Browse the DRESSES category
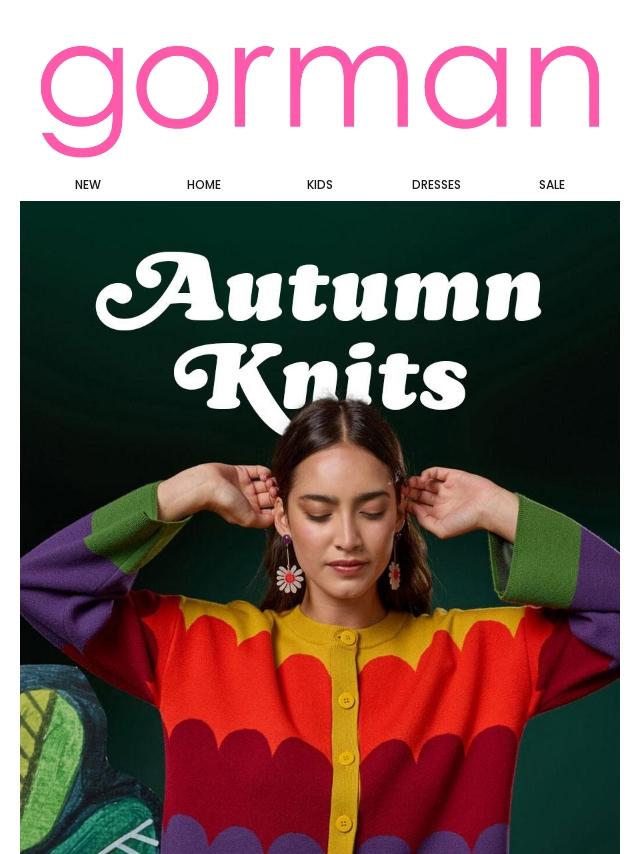The height and width of the screenshot is (854, 640). click(436, 185)
